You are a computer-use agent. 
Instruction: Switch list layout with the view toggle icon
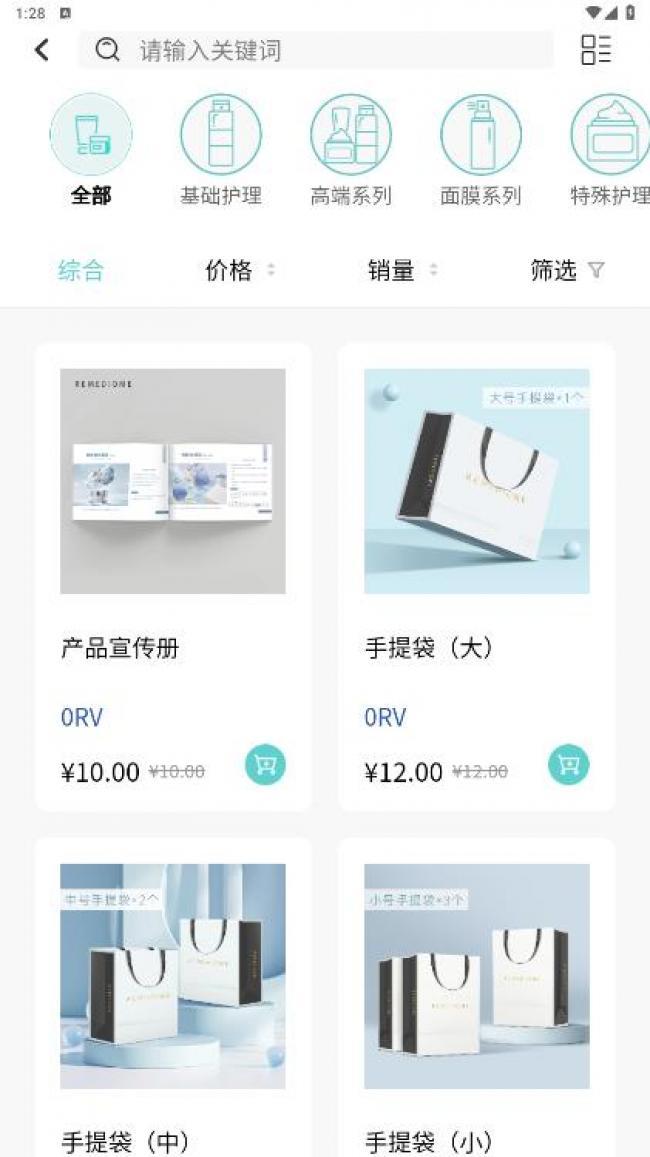click(x=596, y=49)
